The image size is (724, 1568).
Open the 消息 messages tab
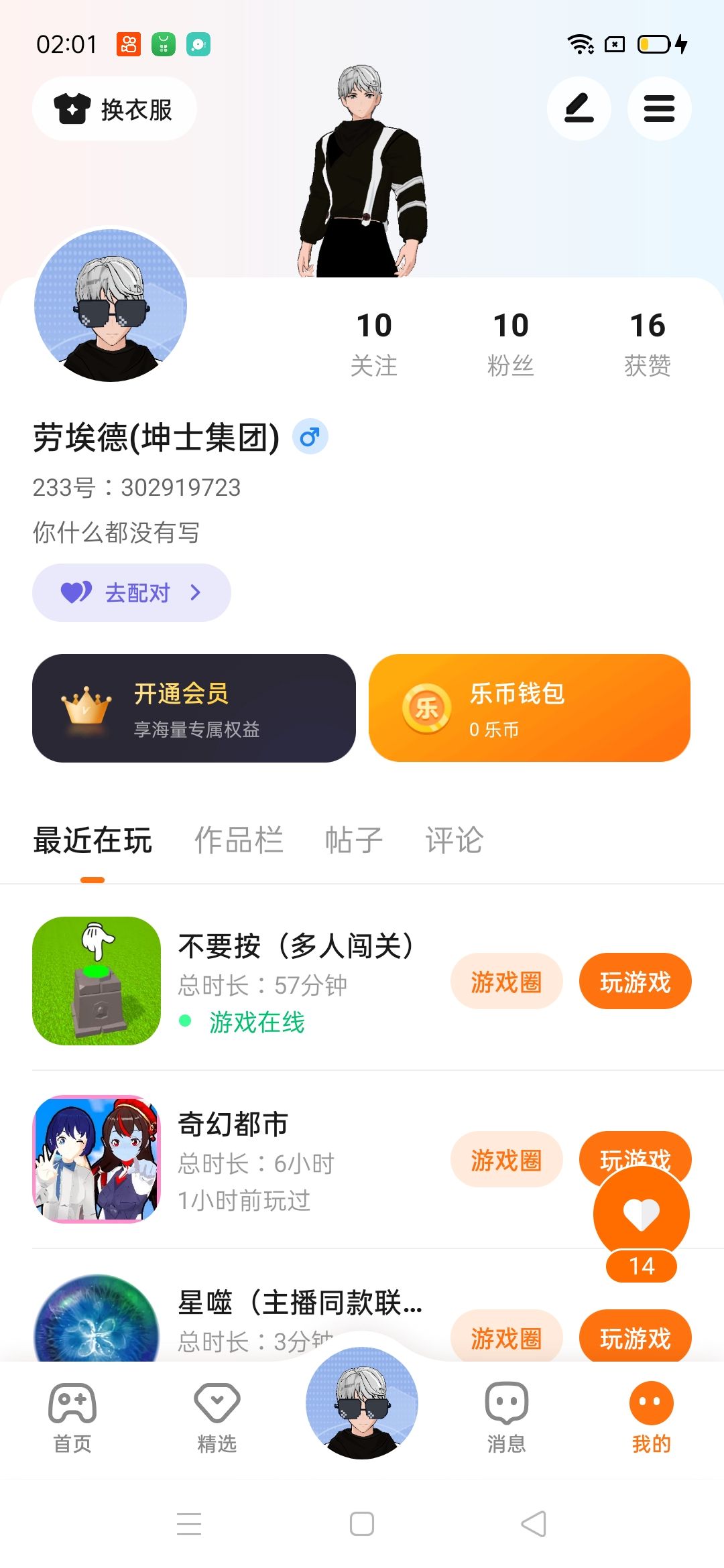click(507, 1418)
